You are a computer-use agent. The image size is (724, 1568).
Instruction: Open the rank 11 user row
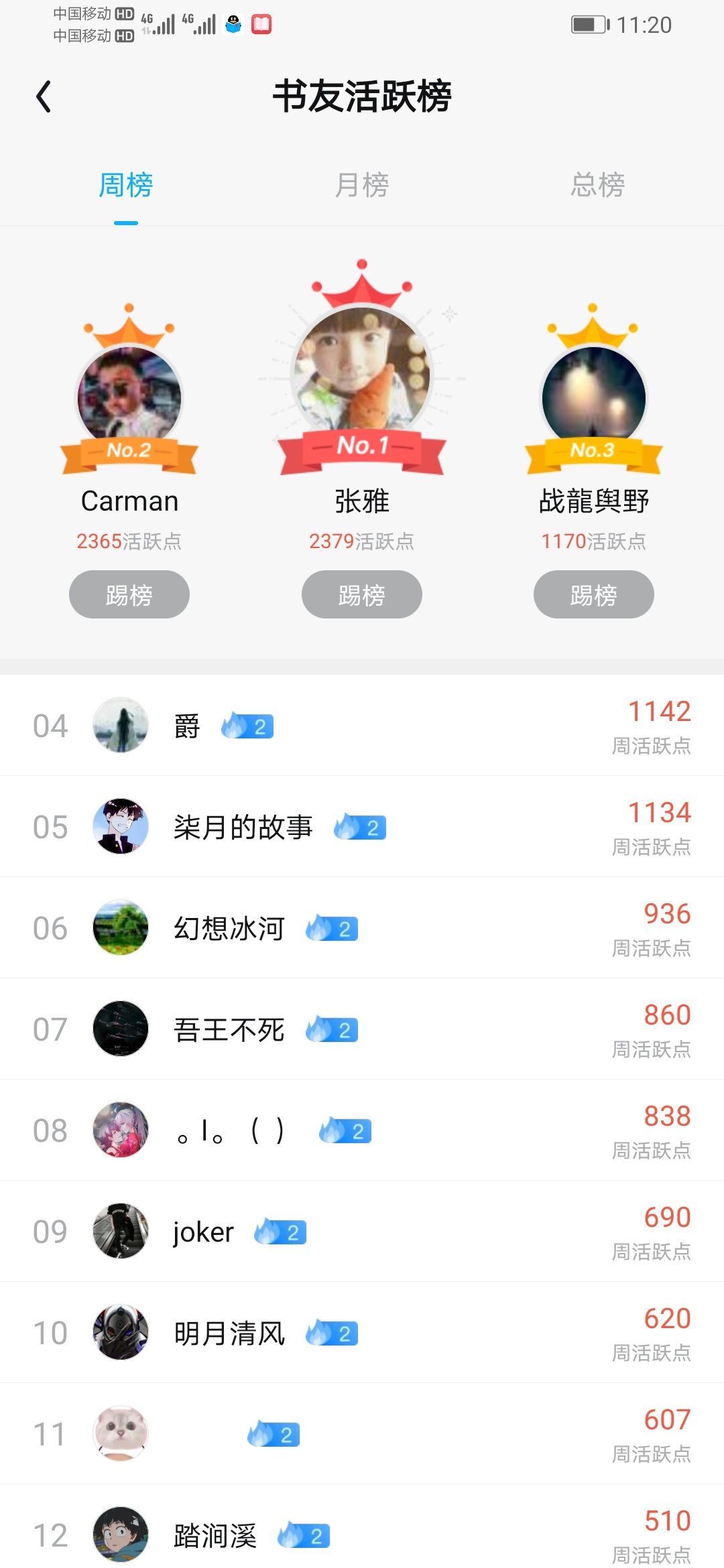[x=362, y=1434]
